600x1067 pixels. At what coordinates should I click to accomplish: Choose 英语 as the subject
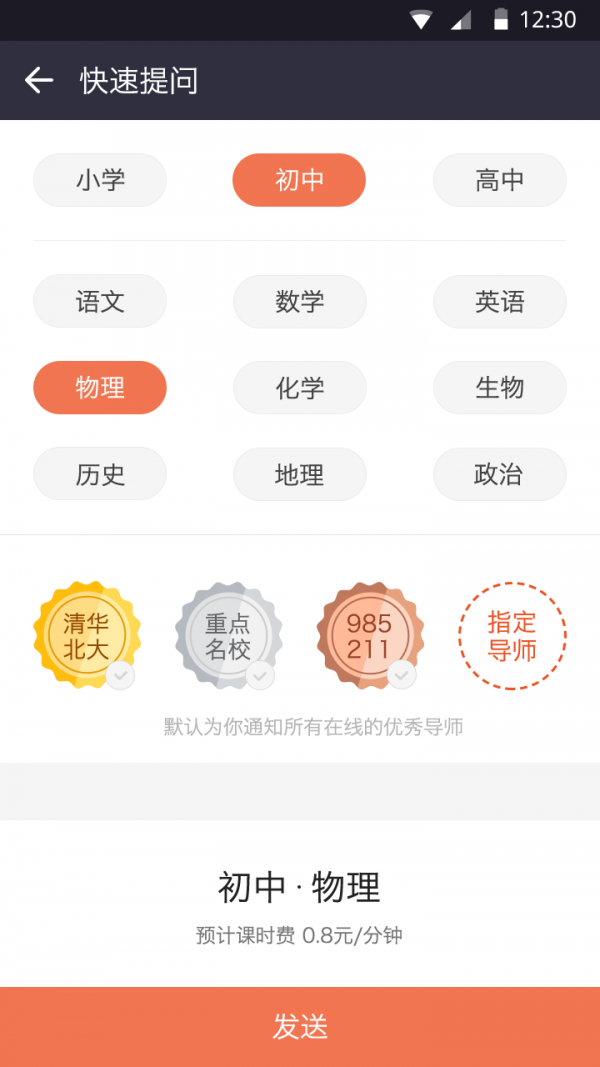499,301
